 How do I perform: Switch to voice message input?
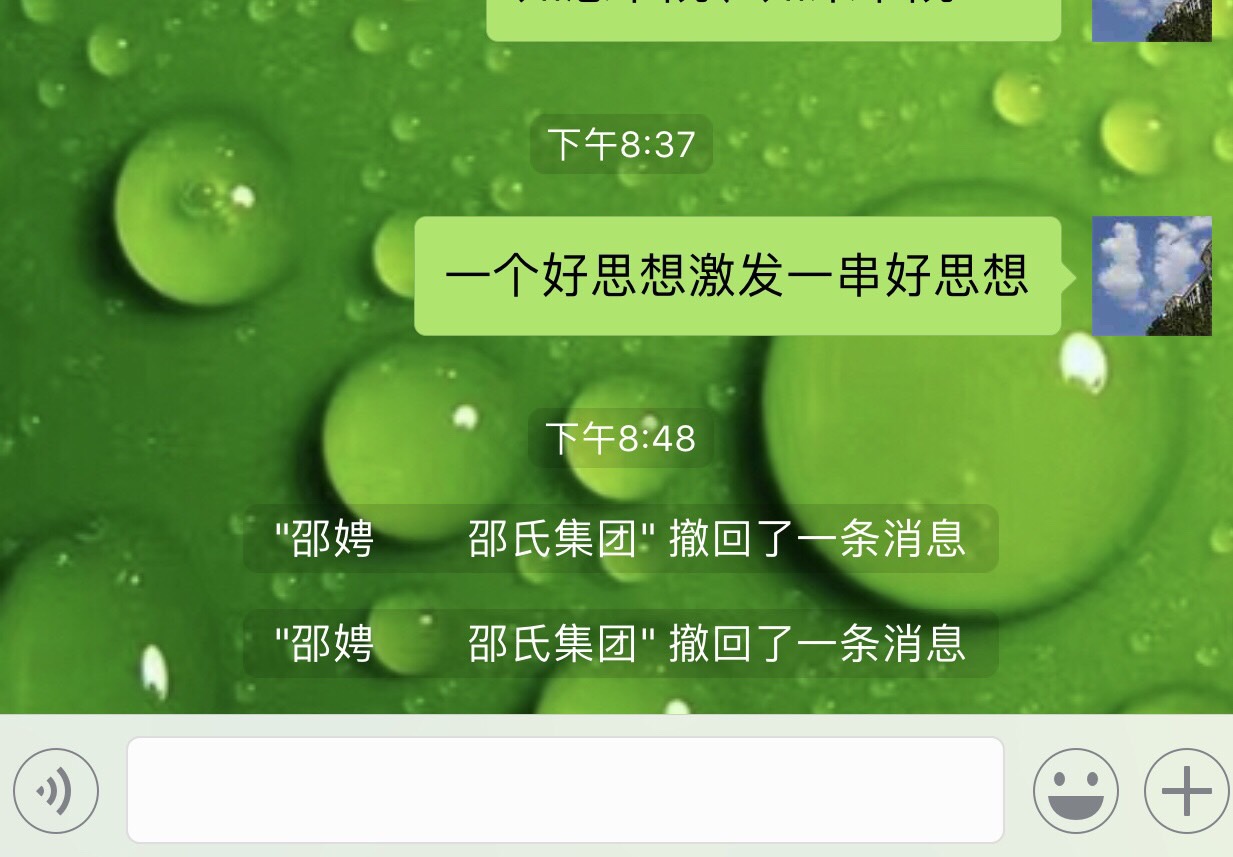(x=56, y=791)
